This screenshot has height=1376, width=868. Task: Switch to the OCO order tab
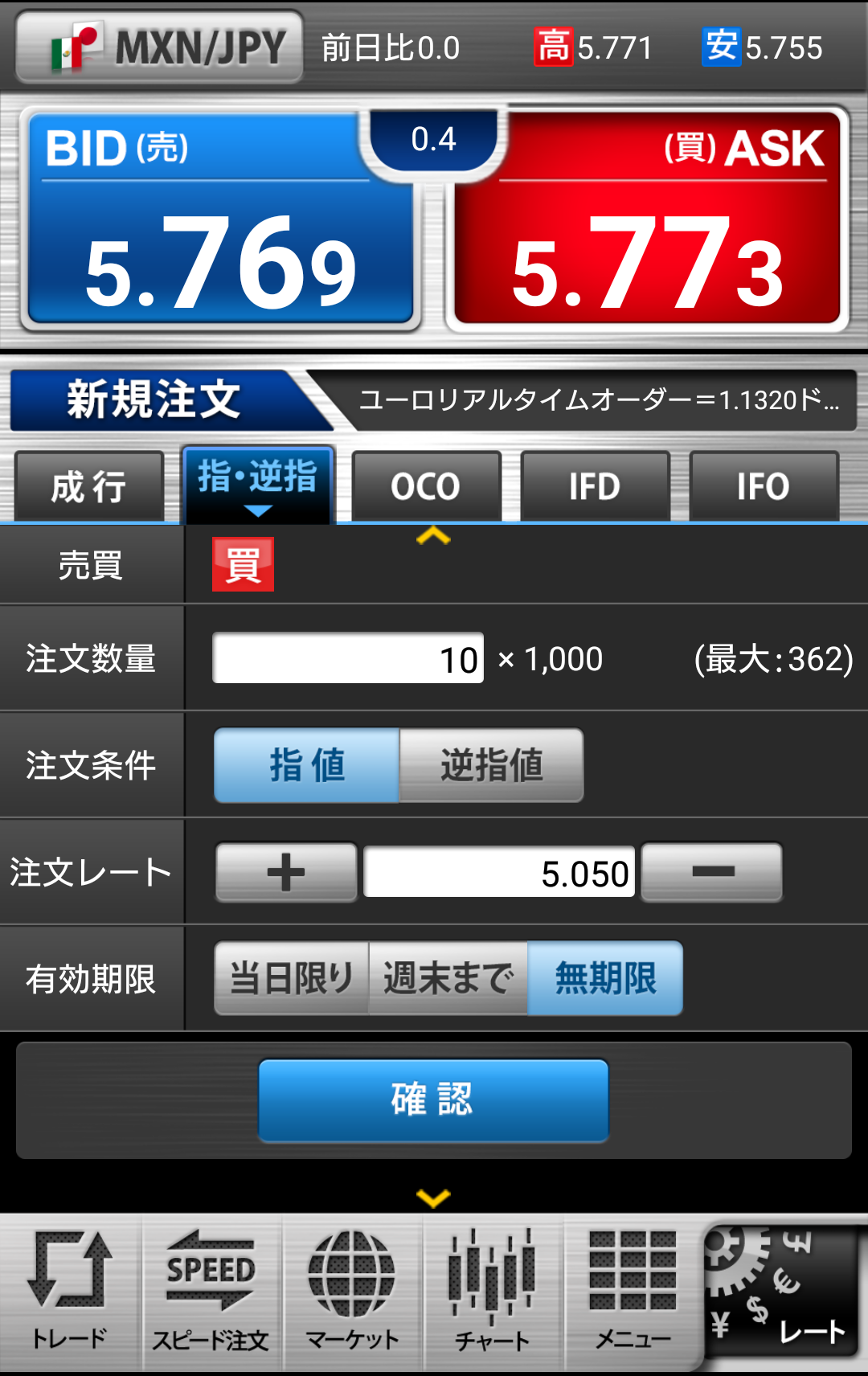pos(426,487)
